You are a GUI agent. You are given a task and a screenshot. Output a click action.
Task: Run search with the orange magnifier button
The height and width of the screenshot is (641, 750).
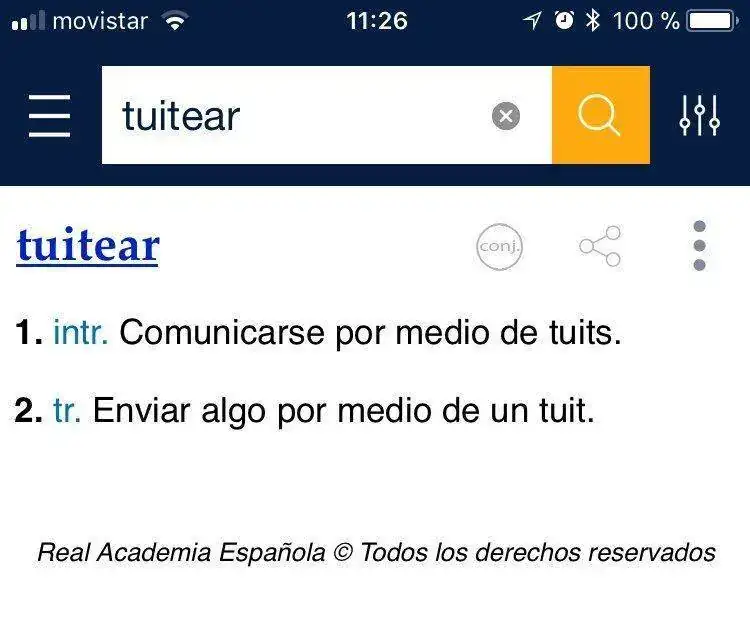(600, 116)
